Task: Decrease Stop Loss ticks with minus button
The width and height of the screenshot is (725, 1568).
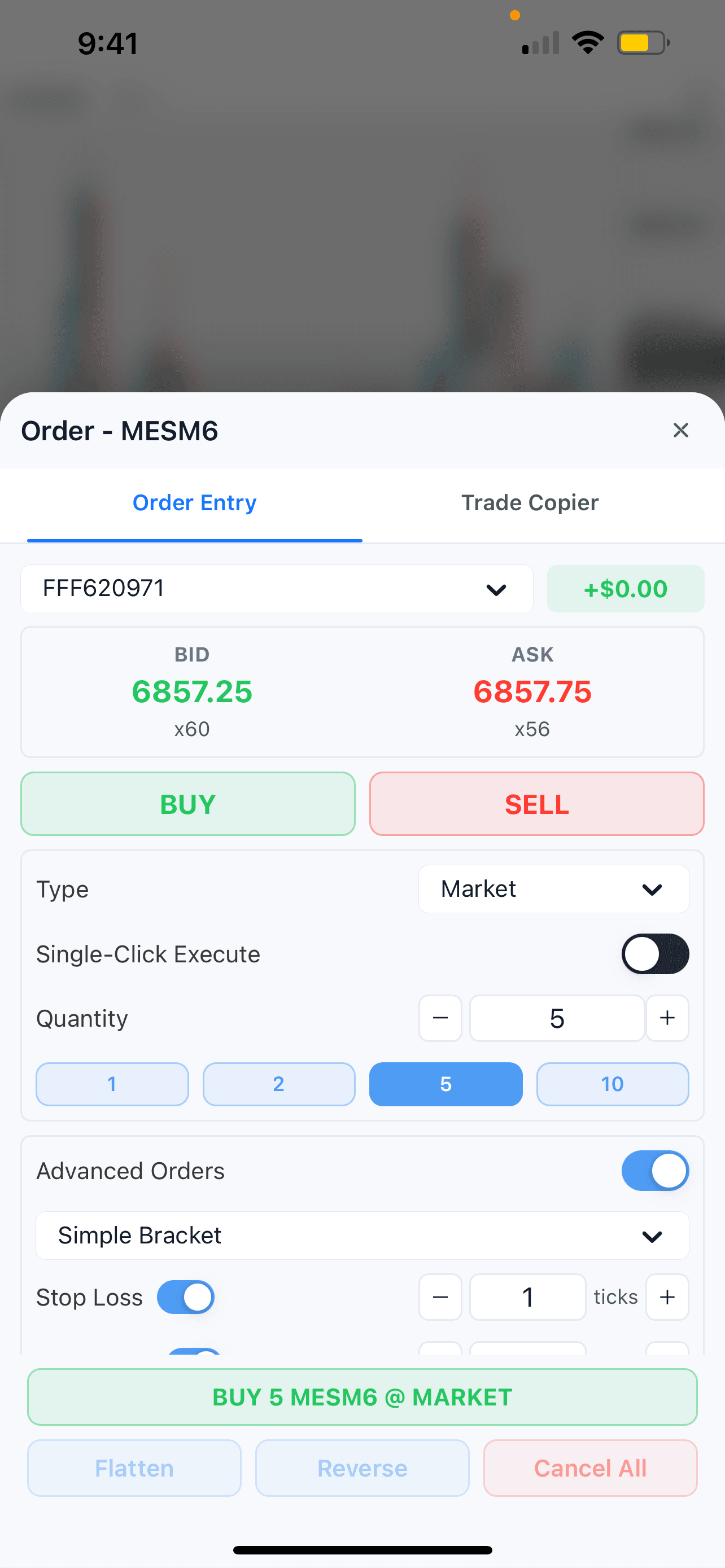Action: (x=440, y=1297)
